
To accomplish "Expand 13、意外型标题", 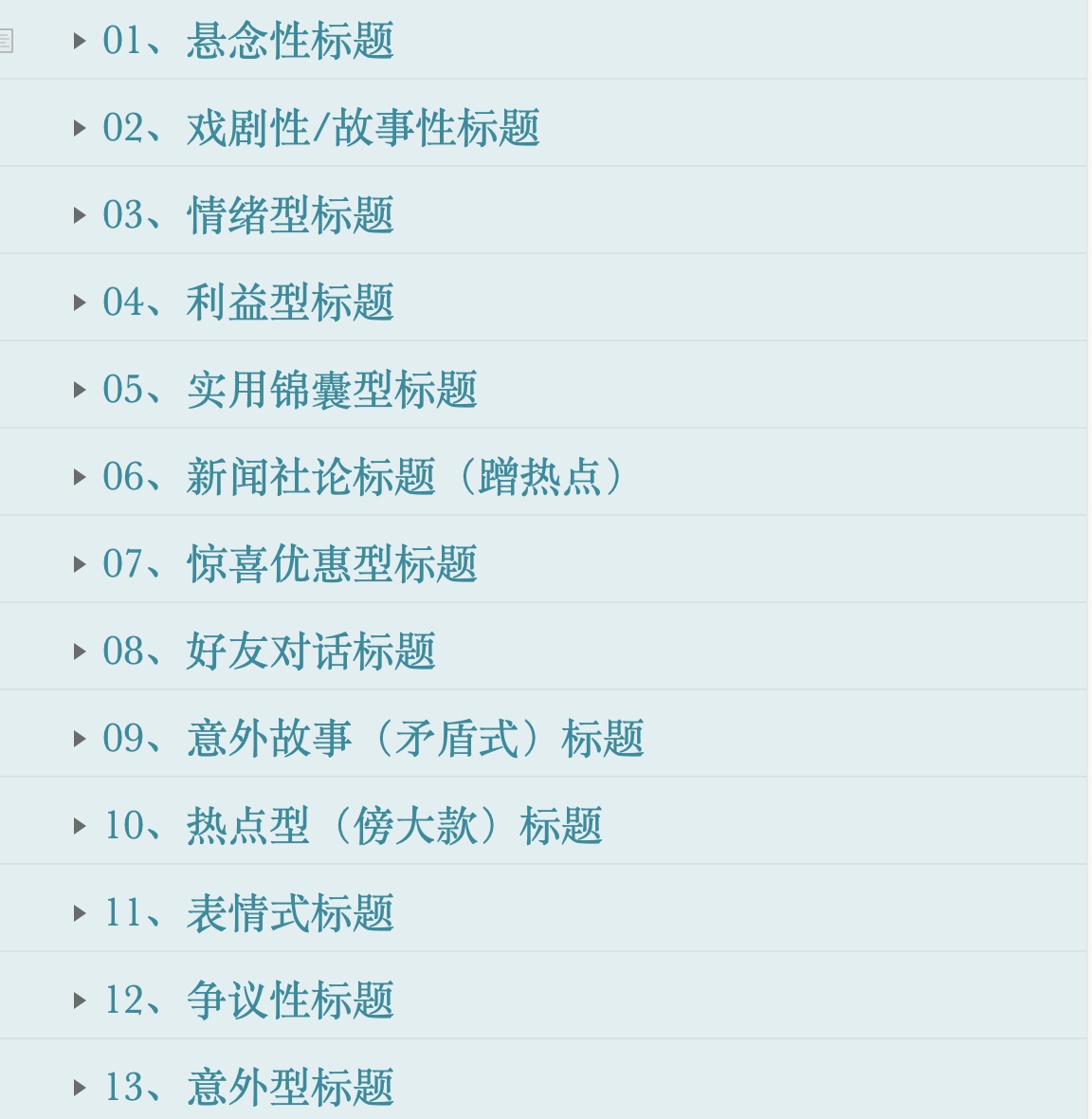I will [x=80, y=1088].
